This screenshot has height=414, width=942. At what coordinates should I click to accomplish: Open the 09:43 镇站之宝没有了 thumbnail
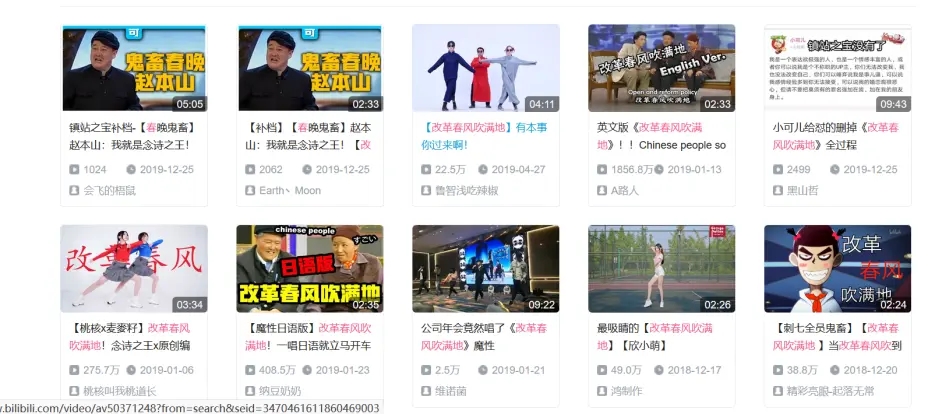point(837,68)
